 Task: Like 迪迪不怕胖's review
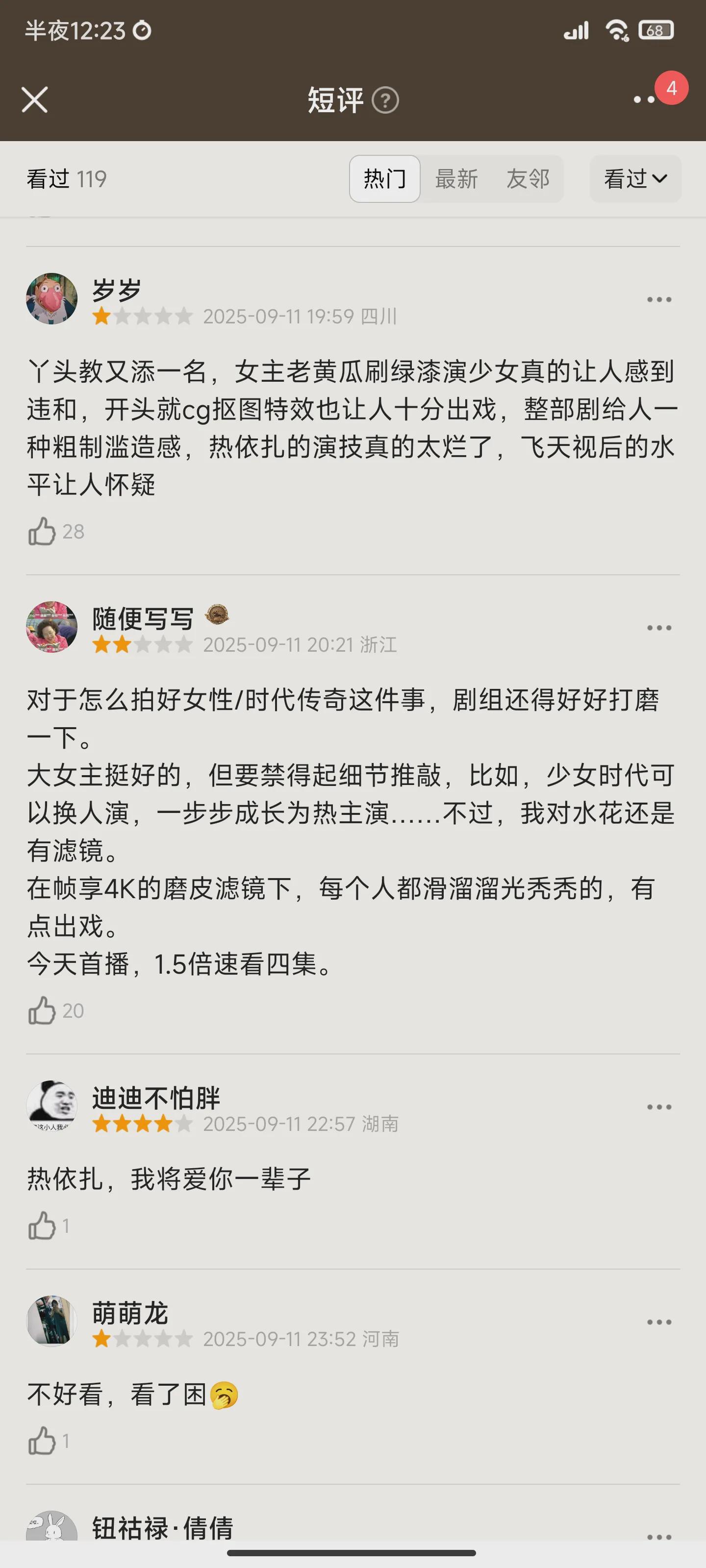41,1225
